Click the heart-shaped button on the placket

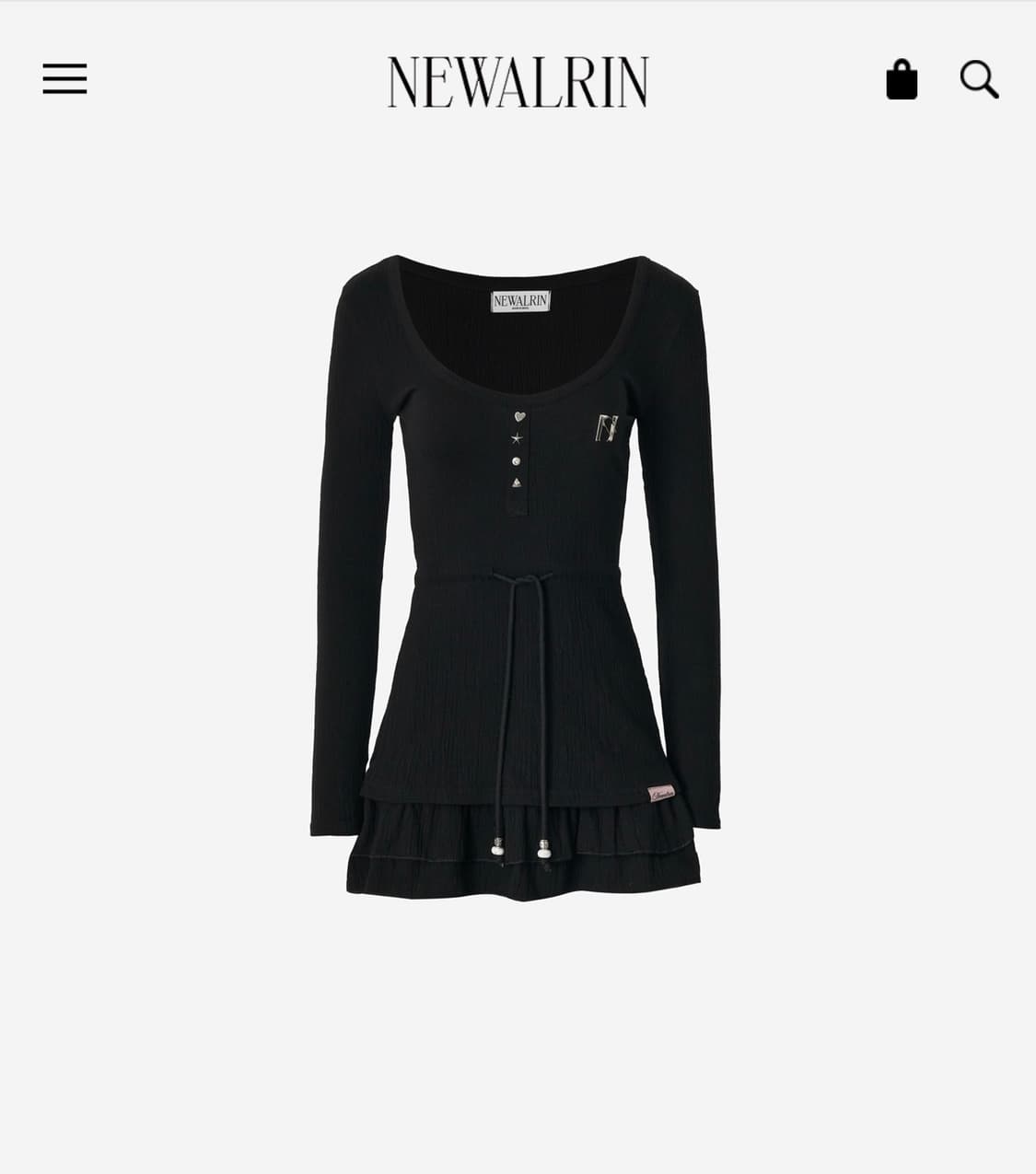point(519,416)
